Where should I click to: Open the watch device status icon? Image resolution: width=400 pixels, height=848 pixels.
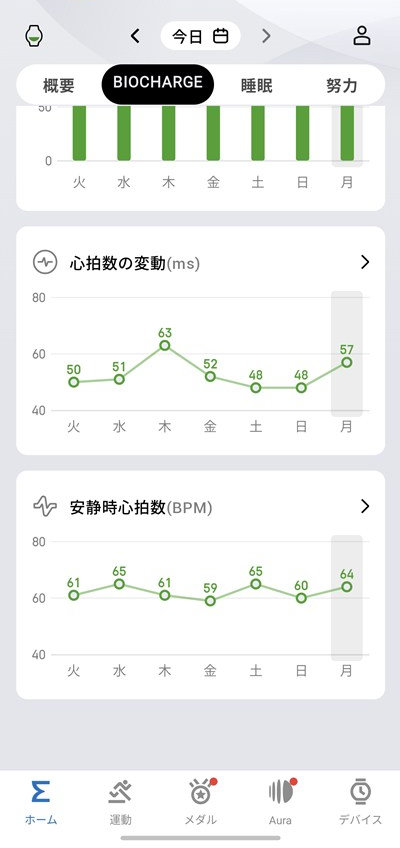pos(34,36)
